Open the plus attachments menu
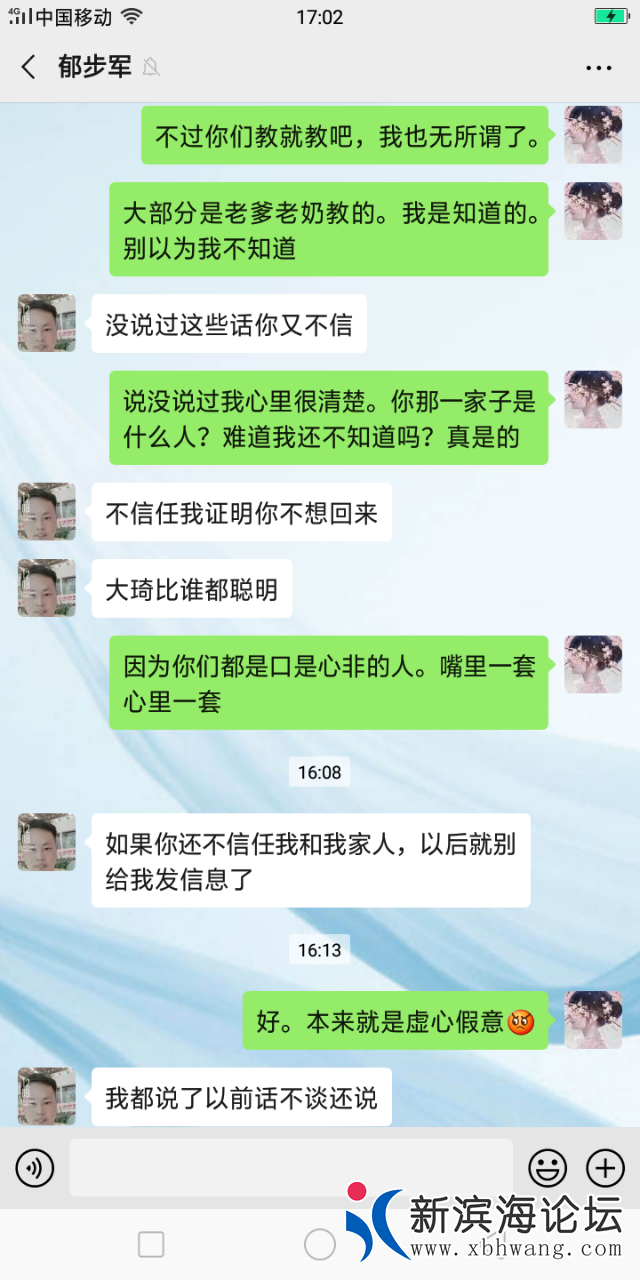The height and width of the screenshot is (1280, 640). 605,1167
